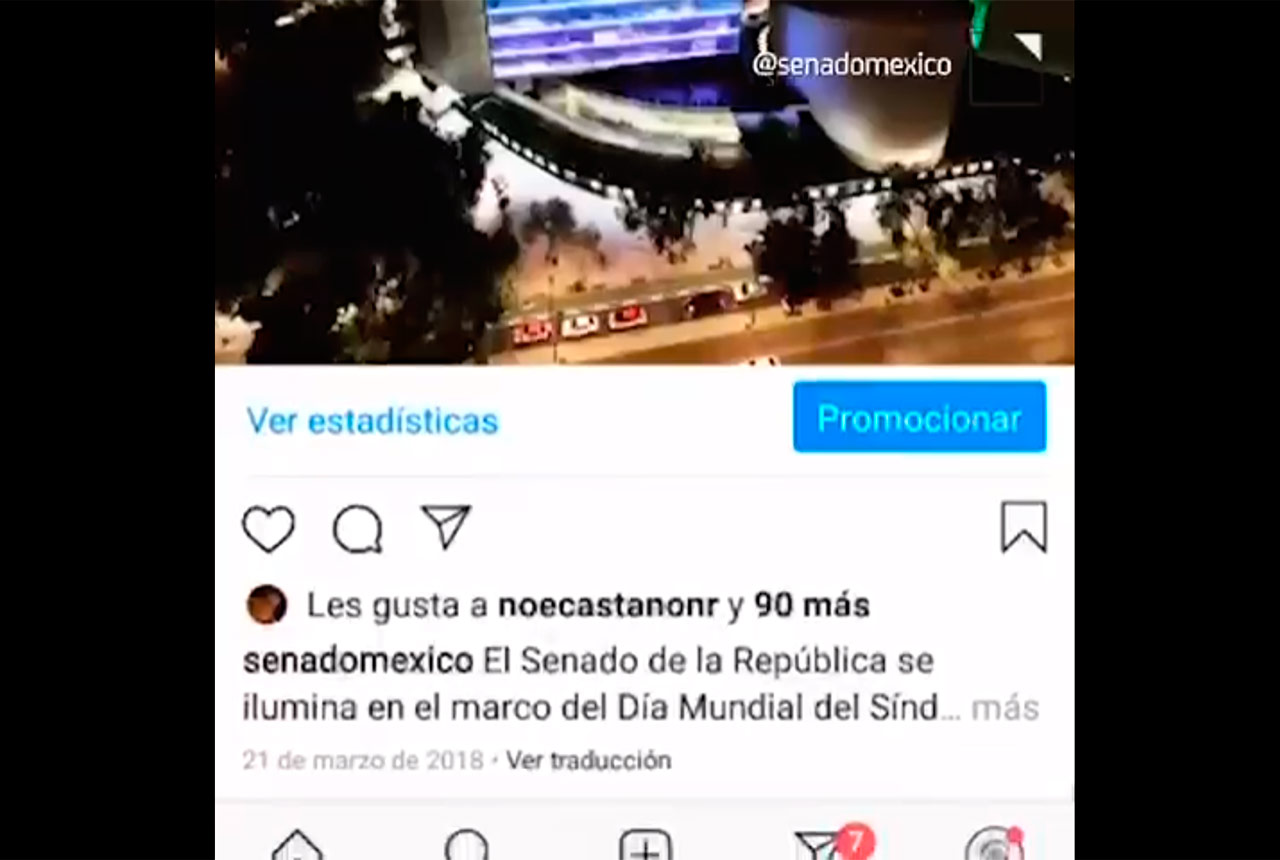View the 90 más likes list
Viewport: 1280px width, 860px height.
[811, 605]
